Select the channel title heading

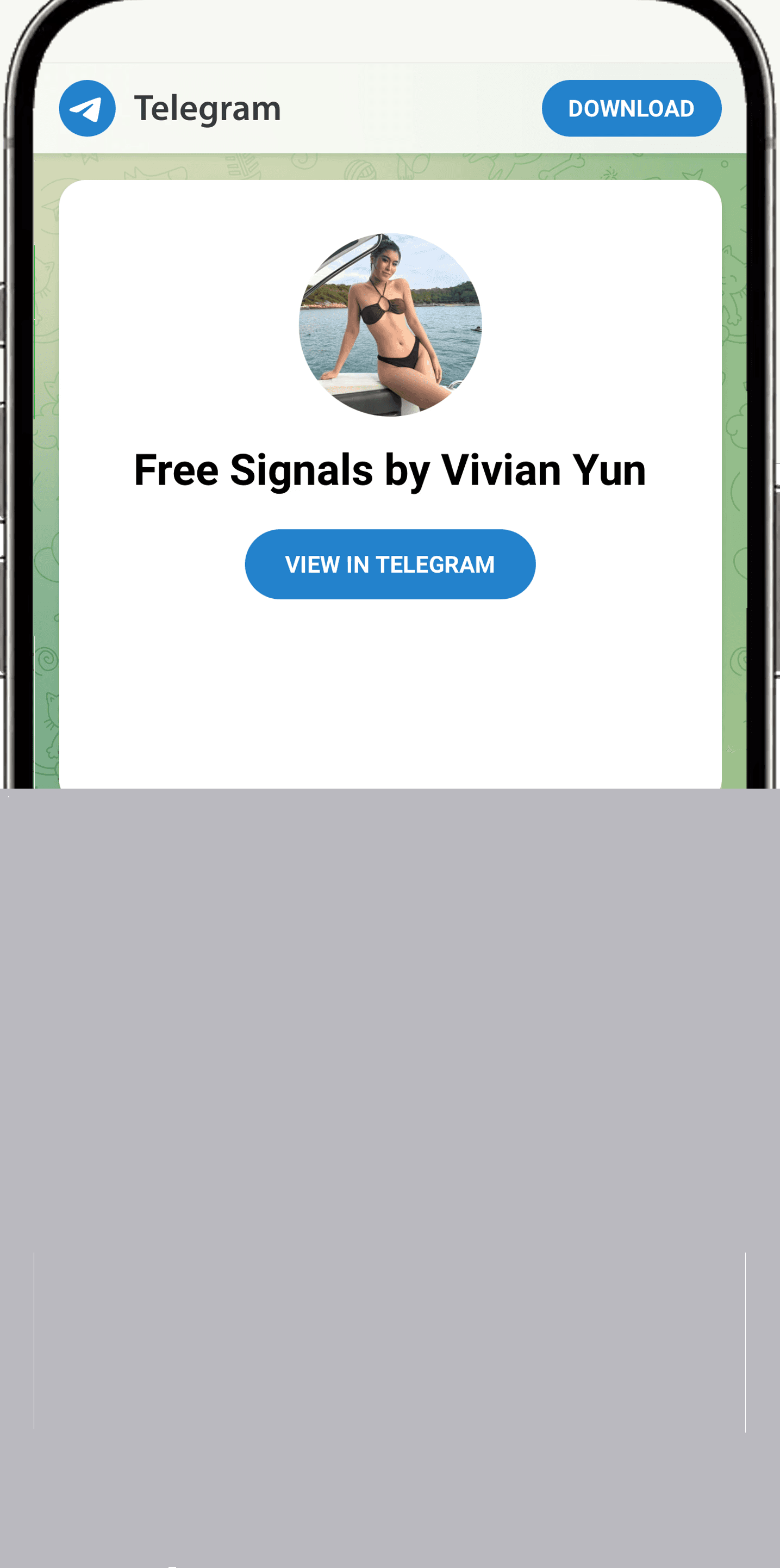click(x=390, y=469)
